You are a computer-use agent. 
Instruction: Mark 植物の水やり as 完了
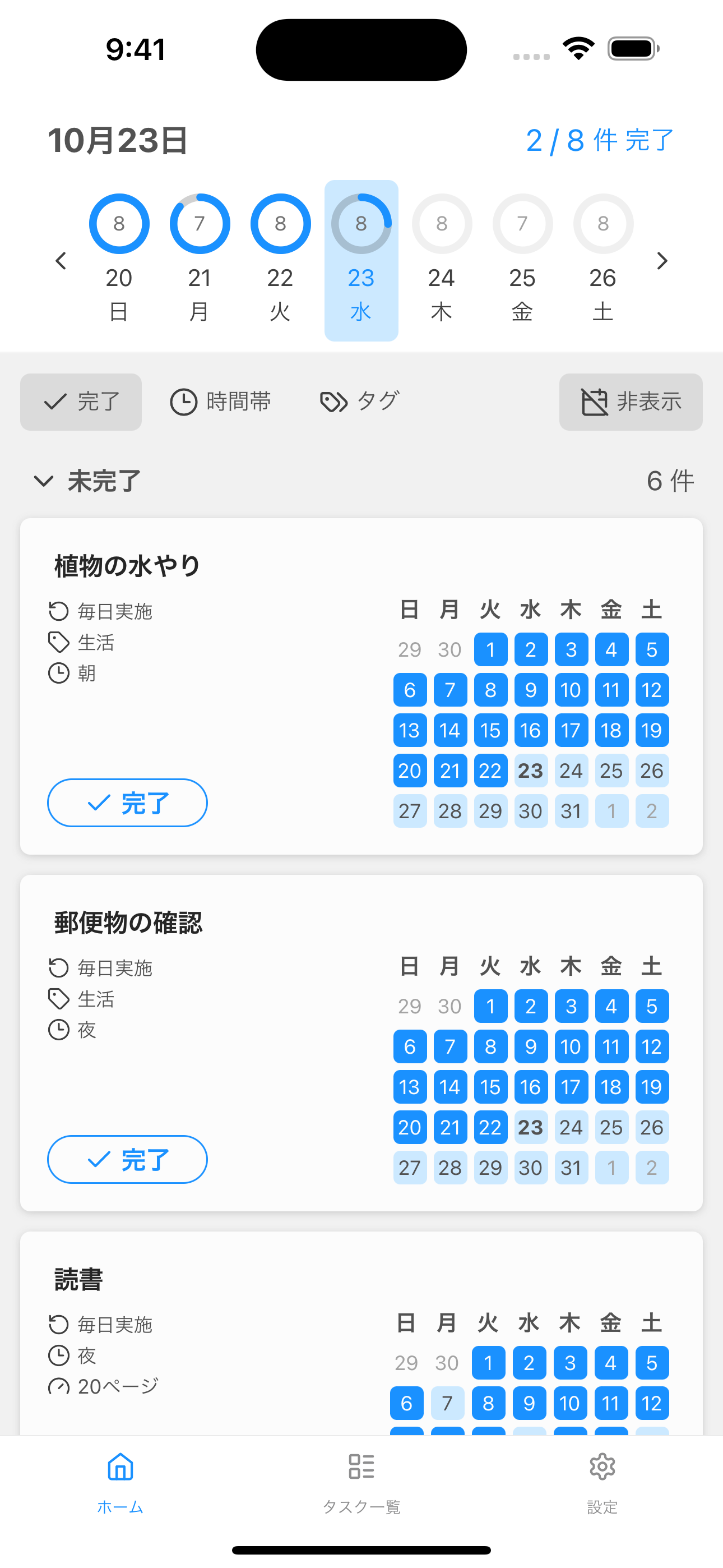click(127, 803)
